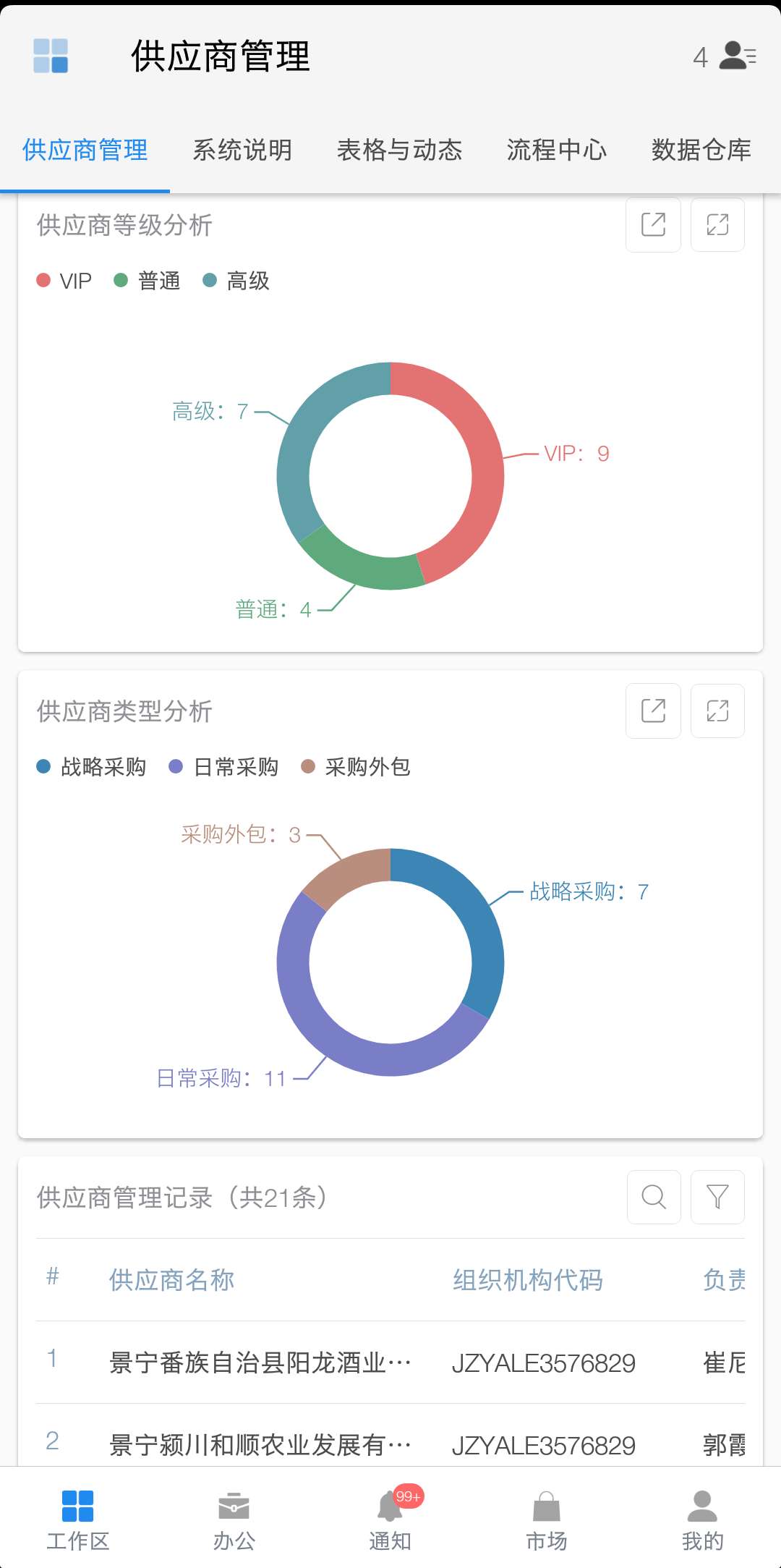
Task: Open record 景宁番族自治县阳龙酒业
Action: 390,1363
